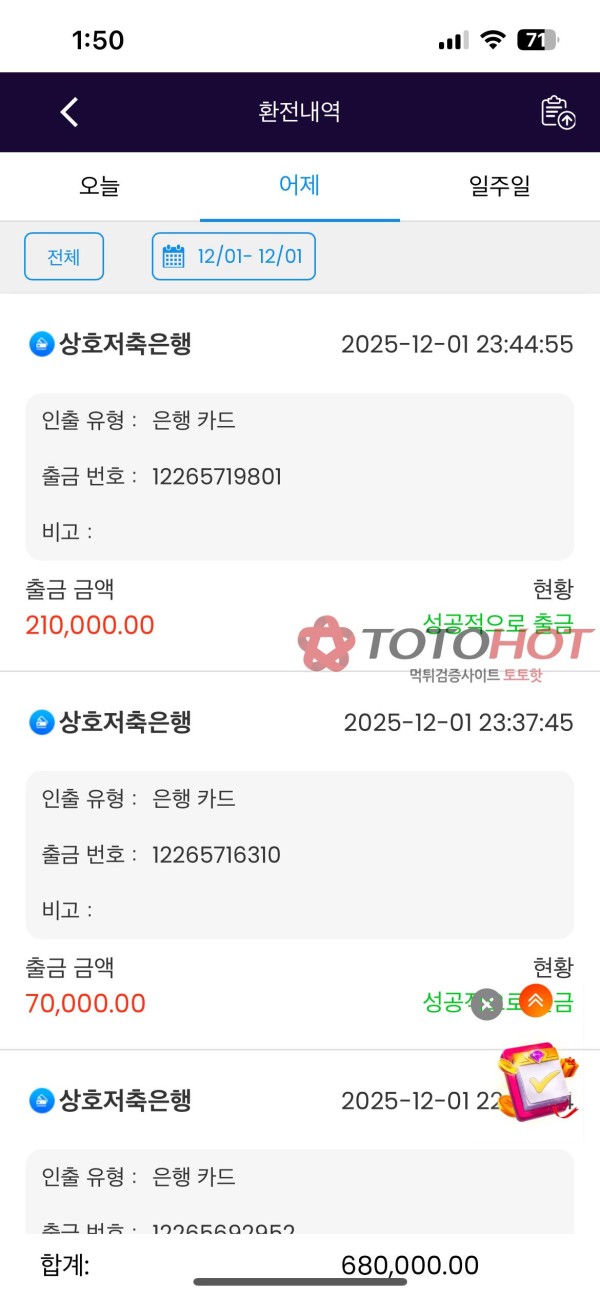Open the 12/01- 12/01 date picker
Image resolution: width=600 pixels, height=1298 pixels.
click(x=234, y=256)
